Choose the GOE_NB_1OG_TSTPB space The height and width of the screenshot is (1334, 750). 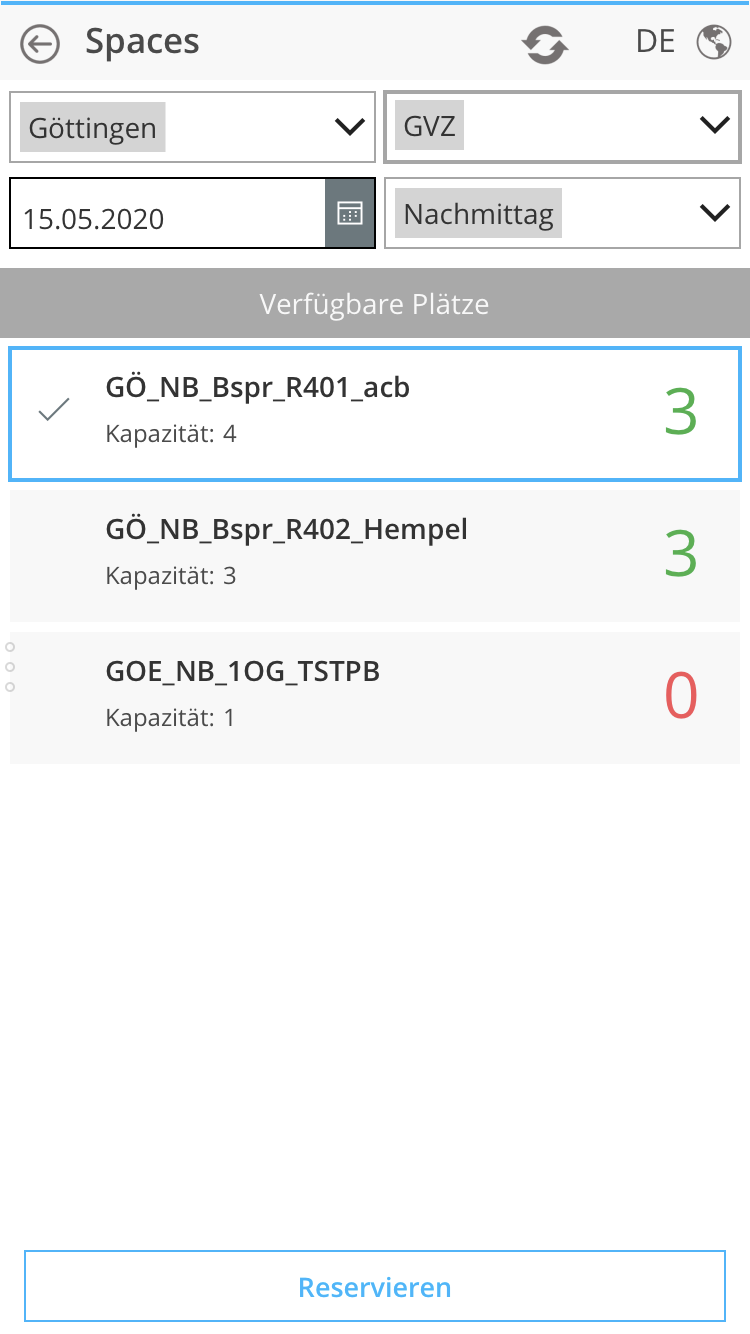pyautogui.click(x=375, y=698)
